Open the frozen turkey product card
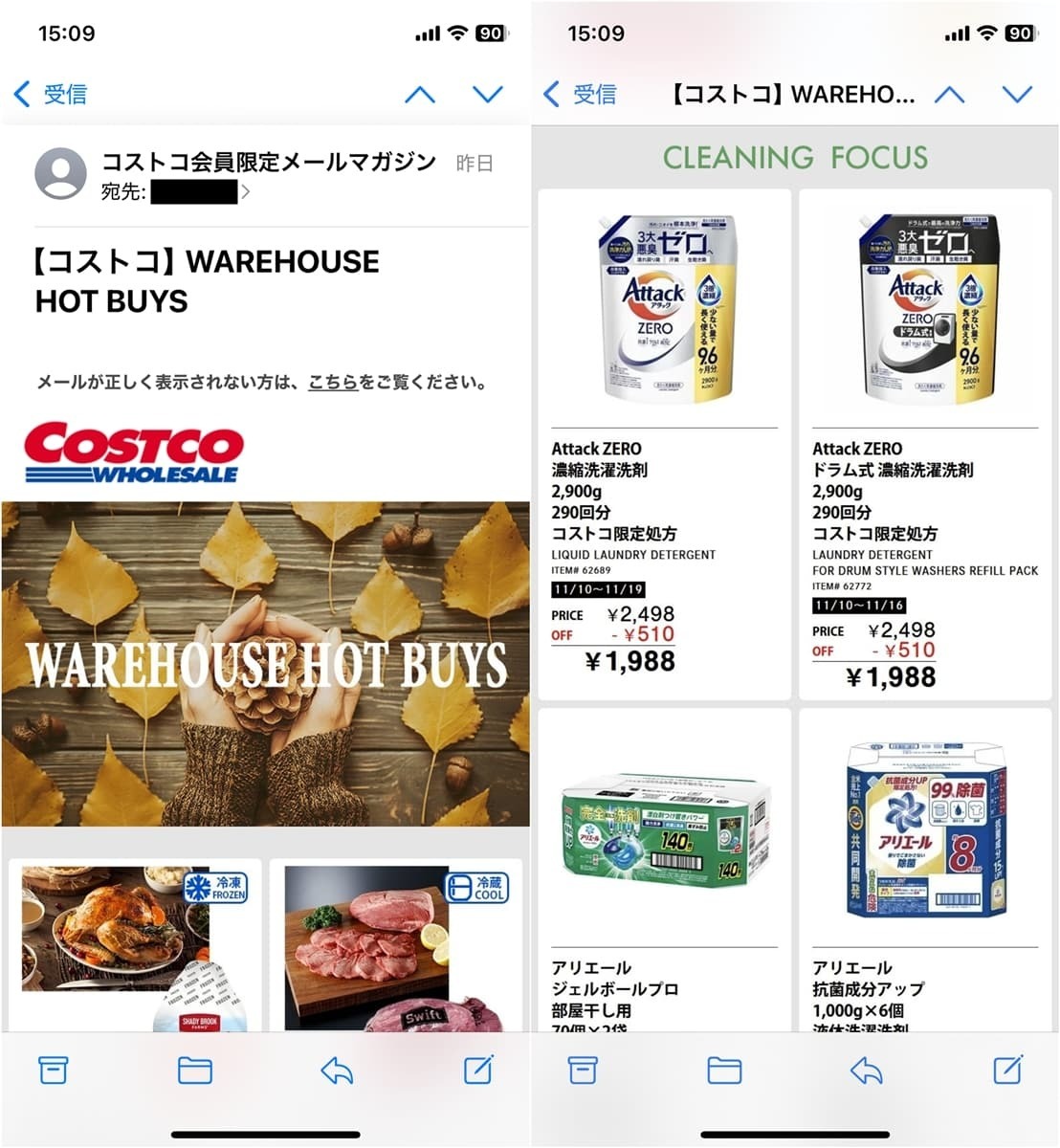 point(135,945)
